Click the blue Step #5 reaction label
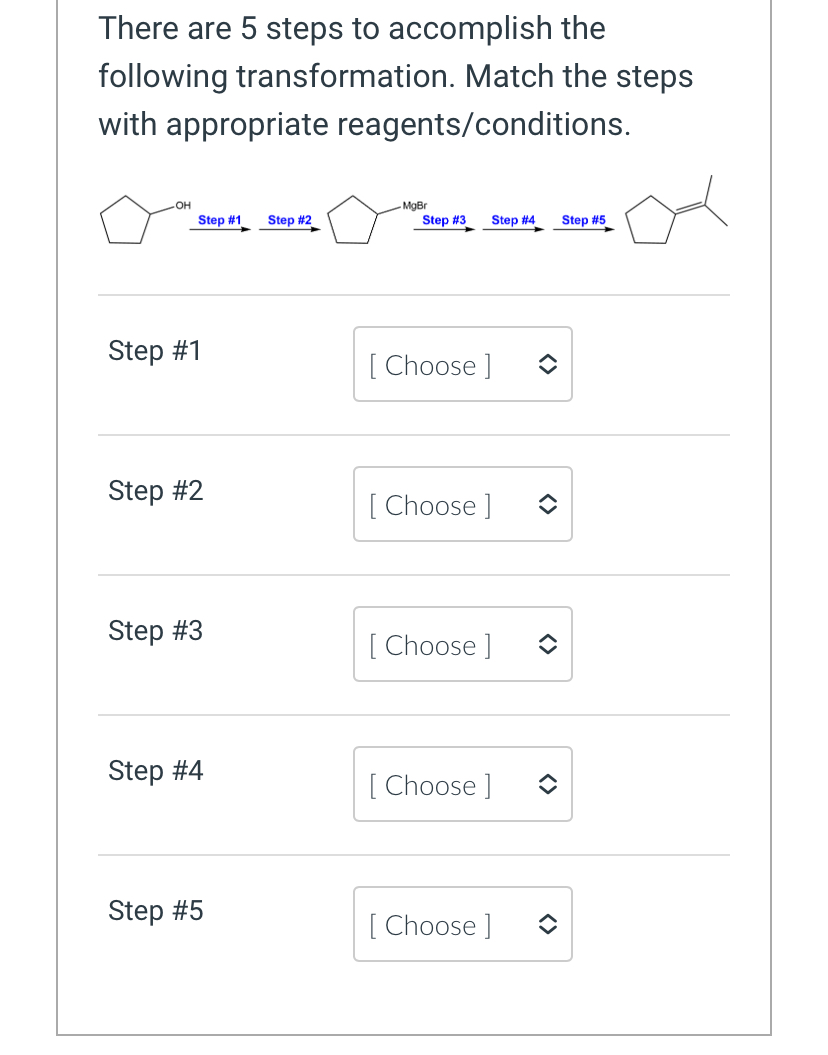 [583, 220]
